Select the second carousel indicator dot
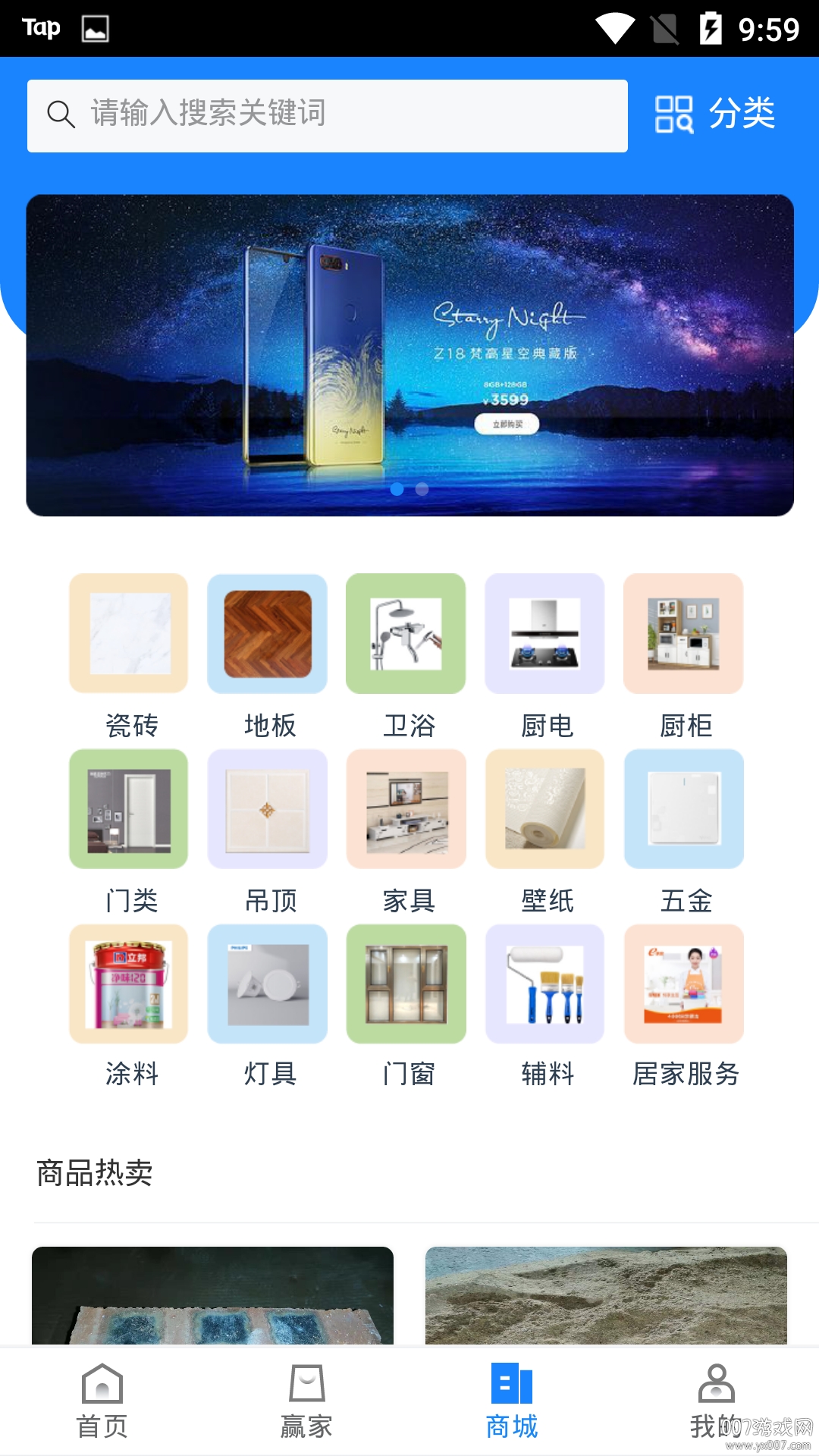 422,489
